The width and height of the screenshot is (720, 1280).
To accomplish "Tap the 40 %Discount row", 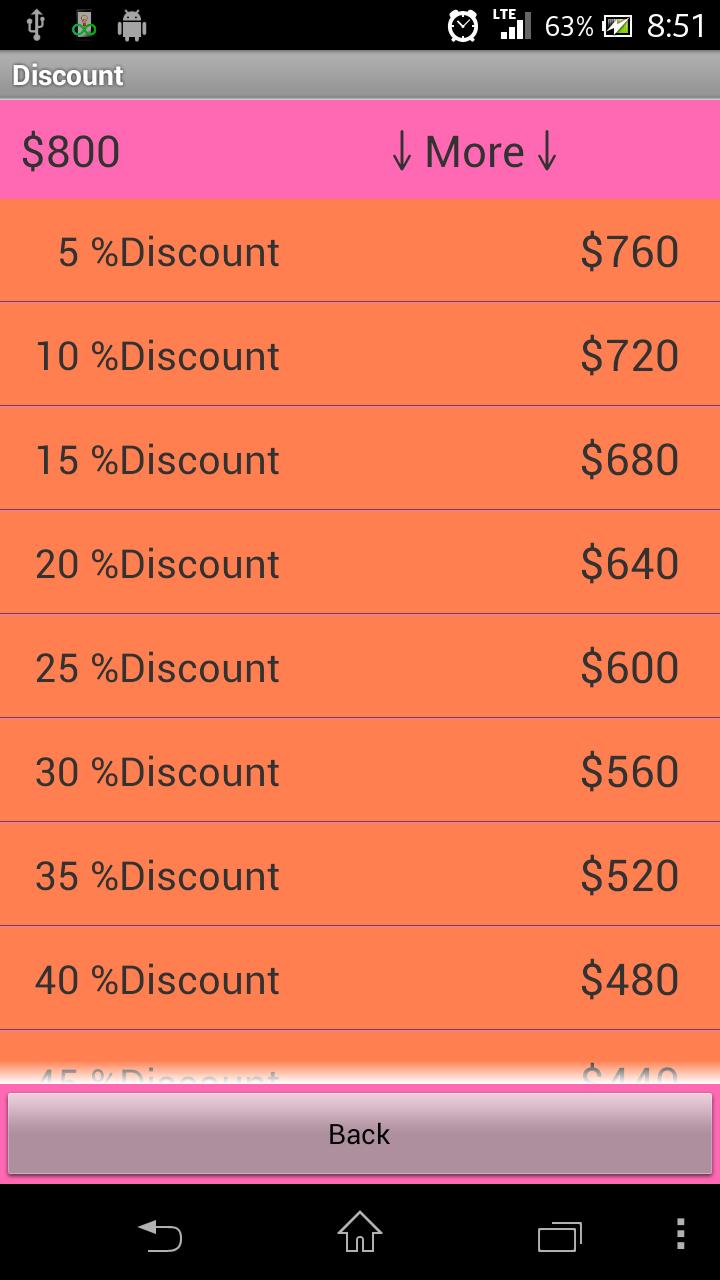I will (360, 979).
